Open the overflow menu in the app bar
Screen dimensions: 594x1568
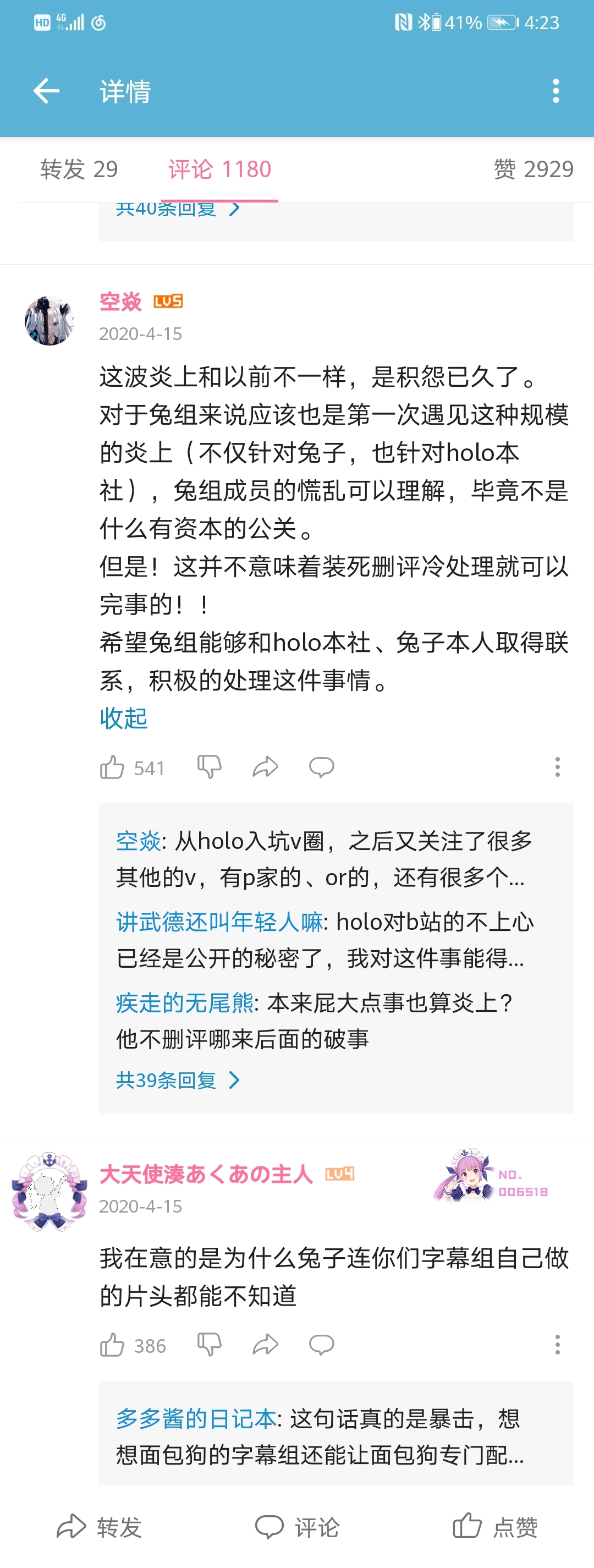tap(555, 91)
